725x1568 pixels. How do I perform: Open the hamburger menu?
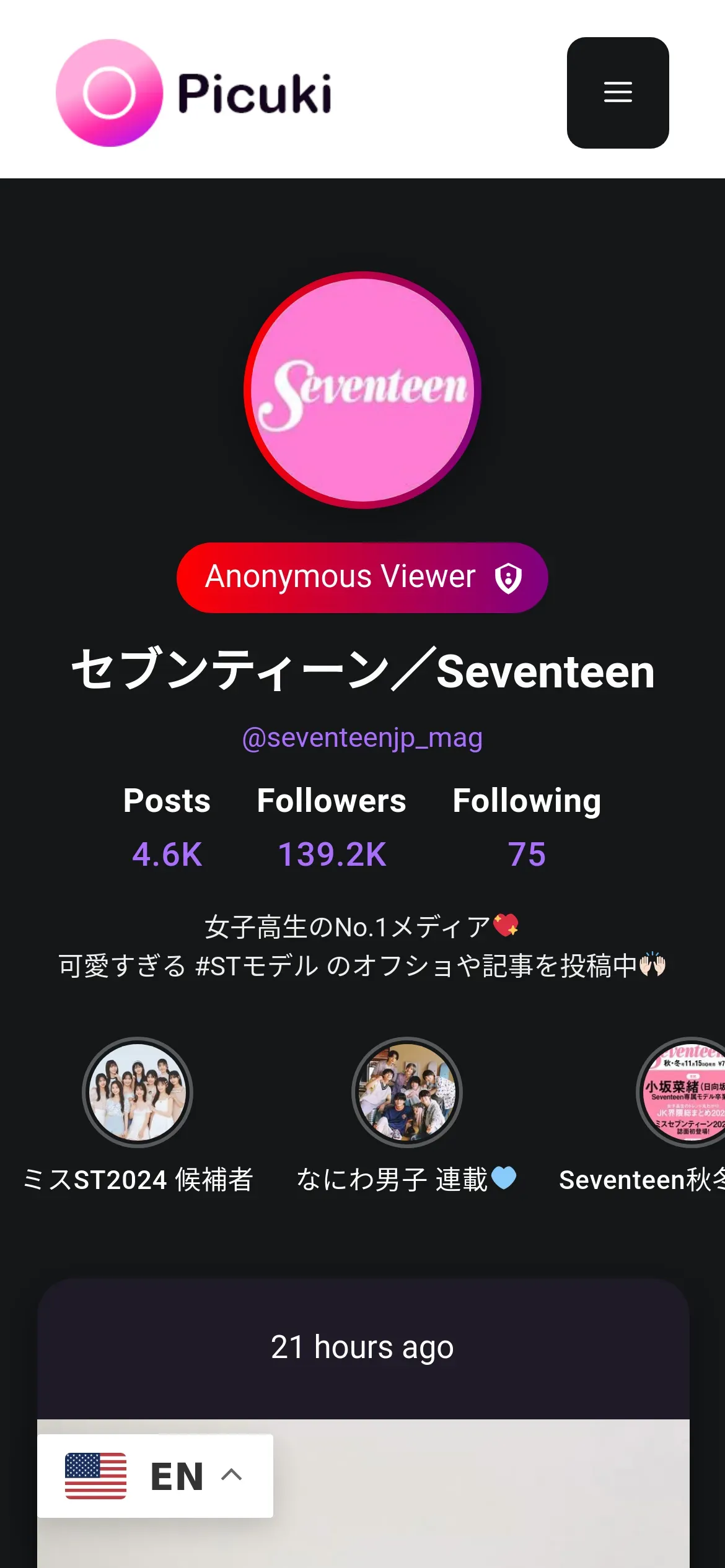617,93
